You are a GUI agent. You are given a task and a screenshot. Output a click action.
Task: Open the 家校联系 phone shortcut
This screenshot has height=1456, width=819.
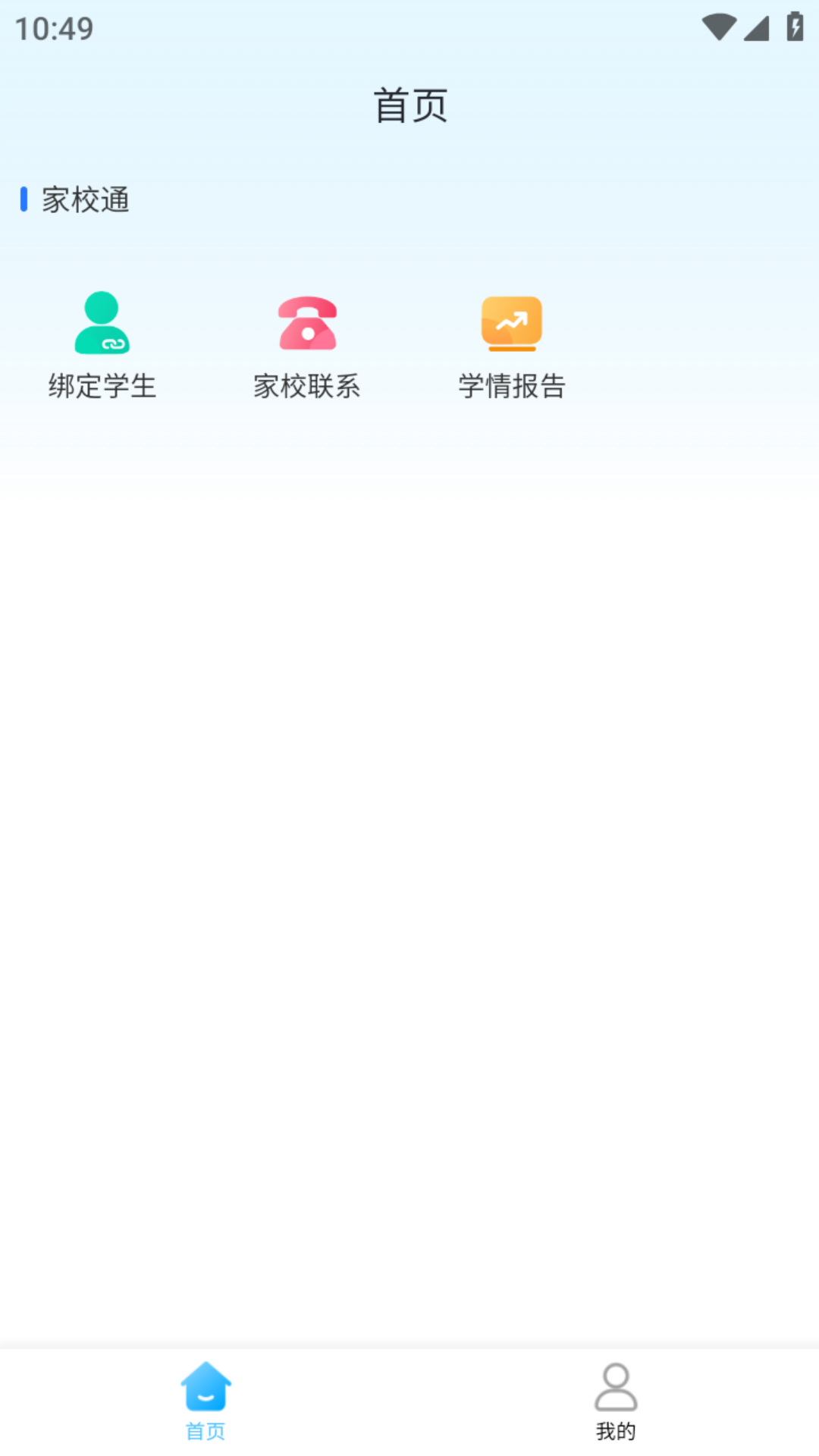click(307, 344)
